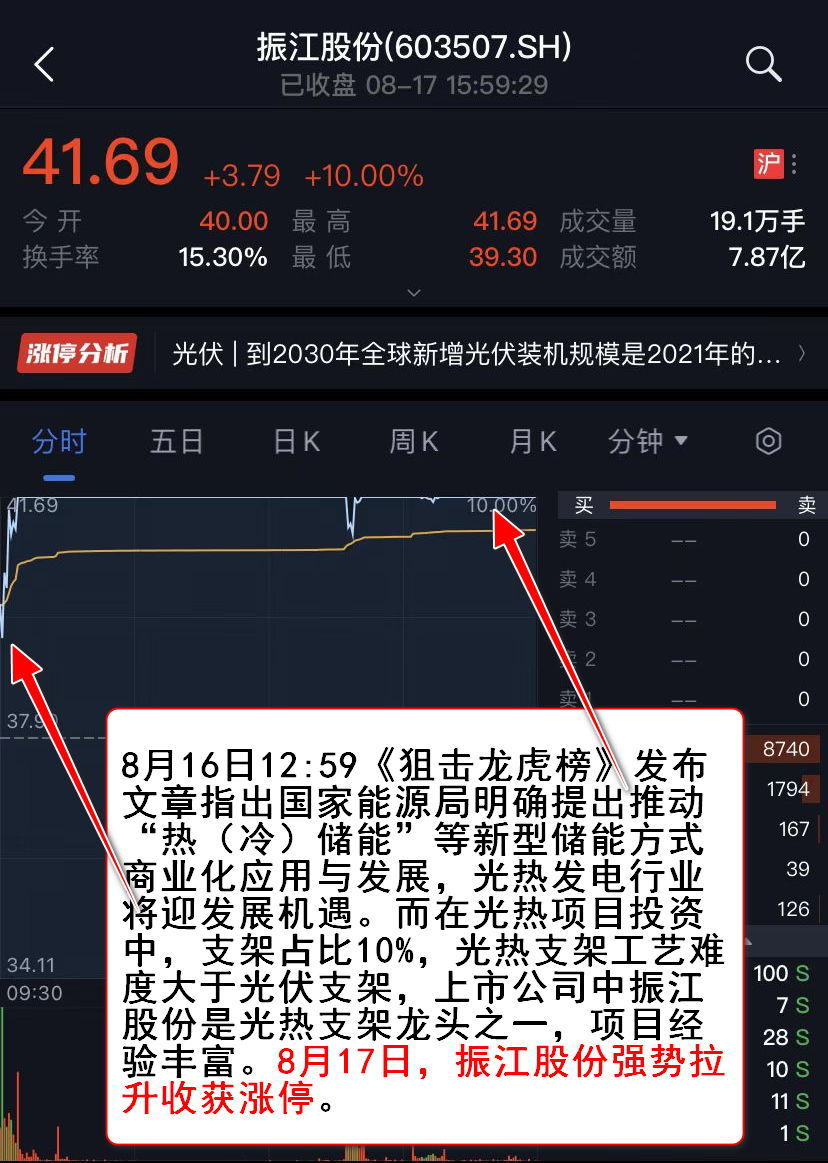This screenshot has height=1163, width=828.
Task: Open the 分钟 interval dropdown
Action: (x=648, y=441)
